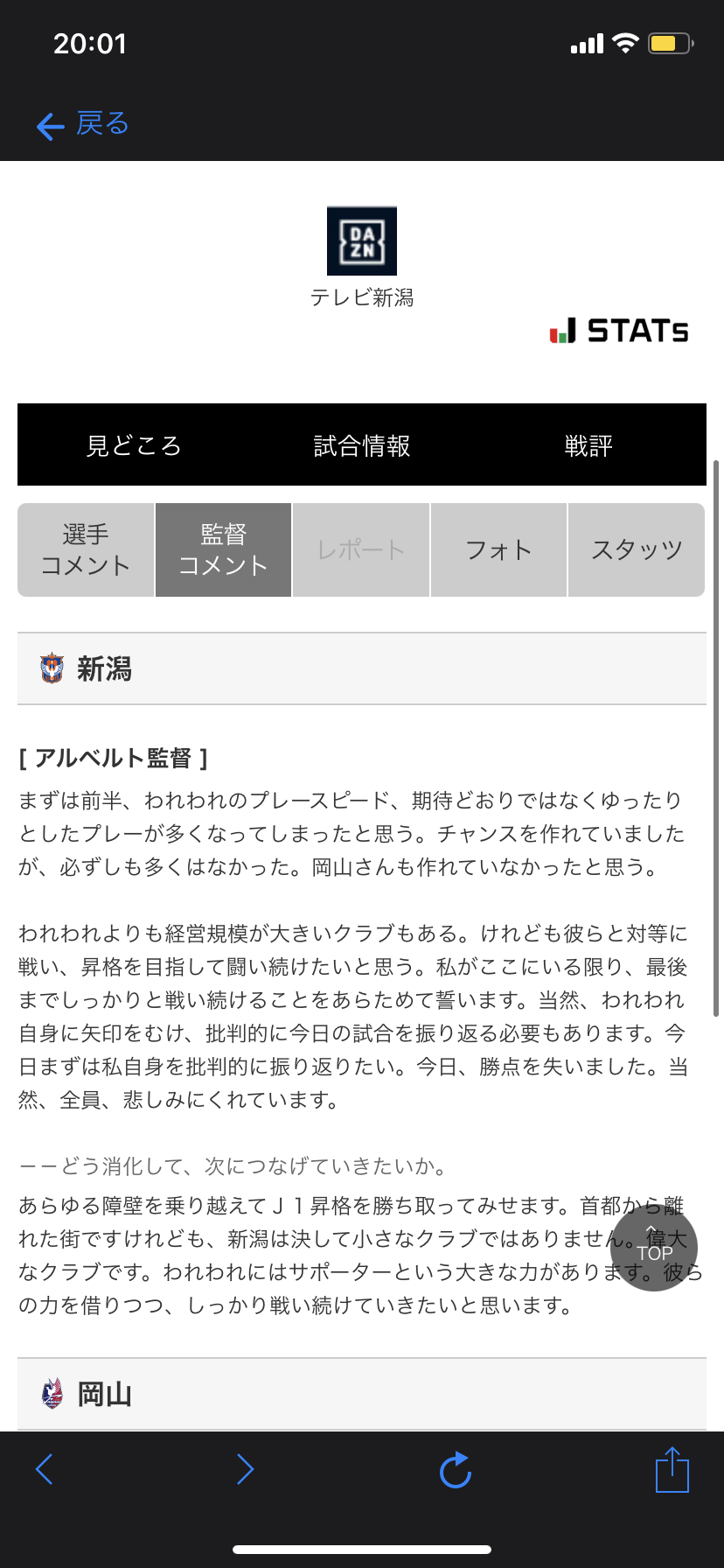Select the 監督コメント tab
724x1568 pixels.
[x=223, y=549]
